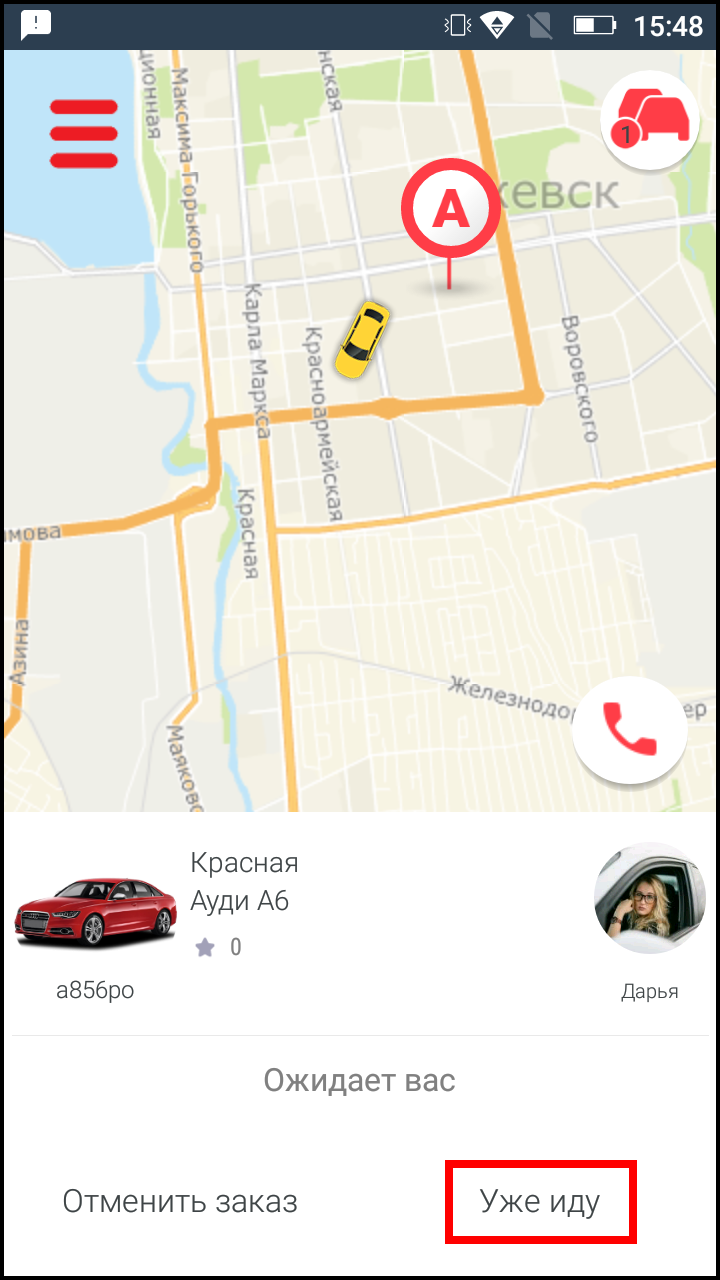Cancel the order via "Отменить заказ"
720x1280 pixels.
tap(180, 1201)
